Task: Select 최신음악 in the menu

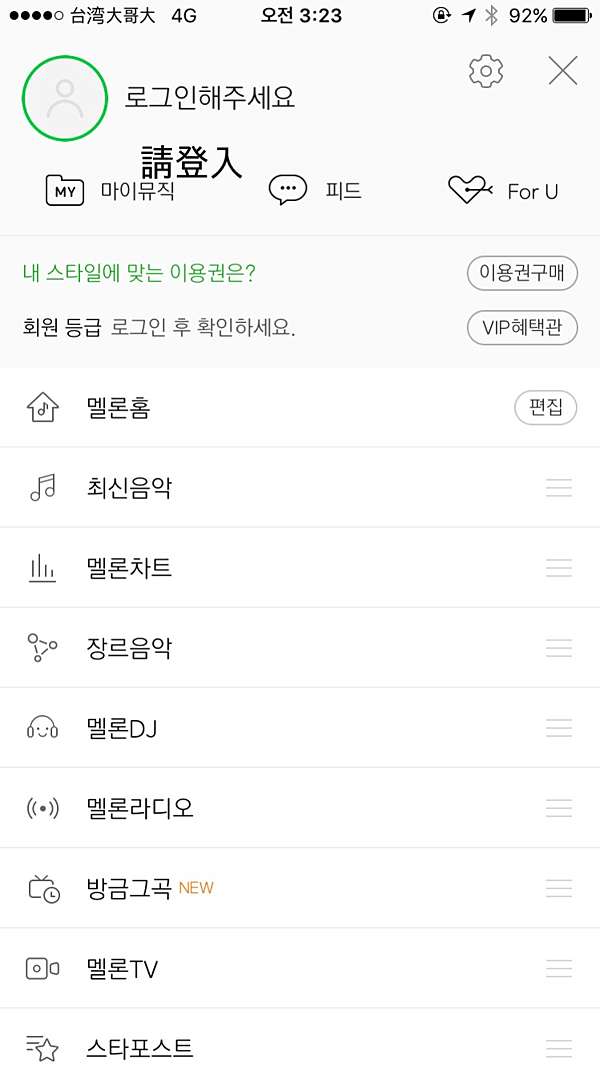Action: point(300,487)
